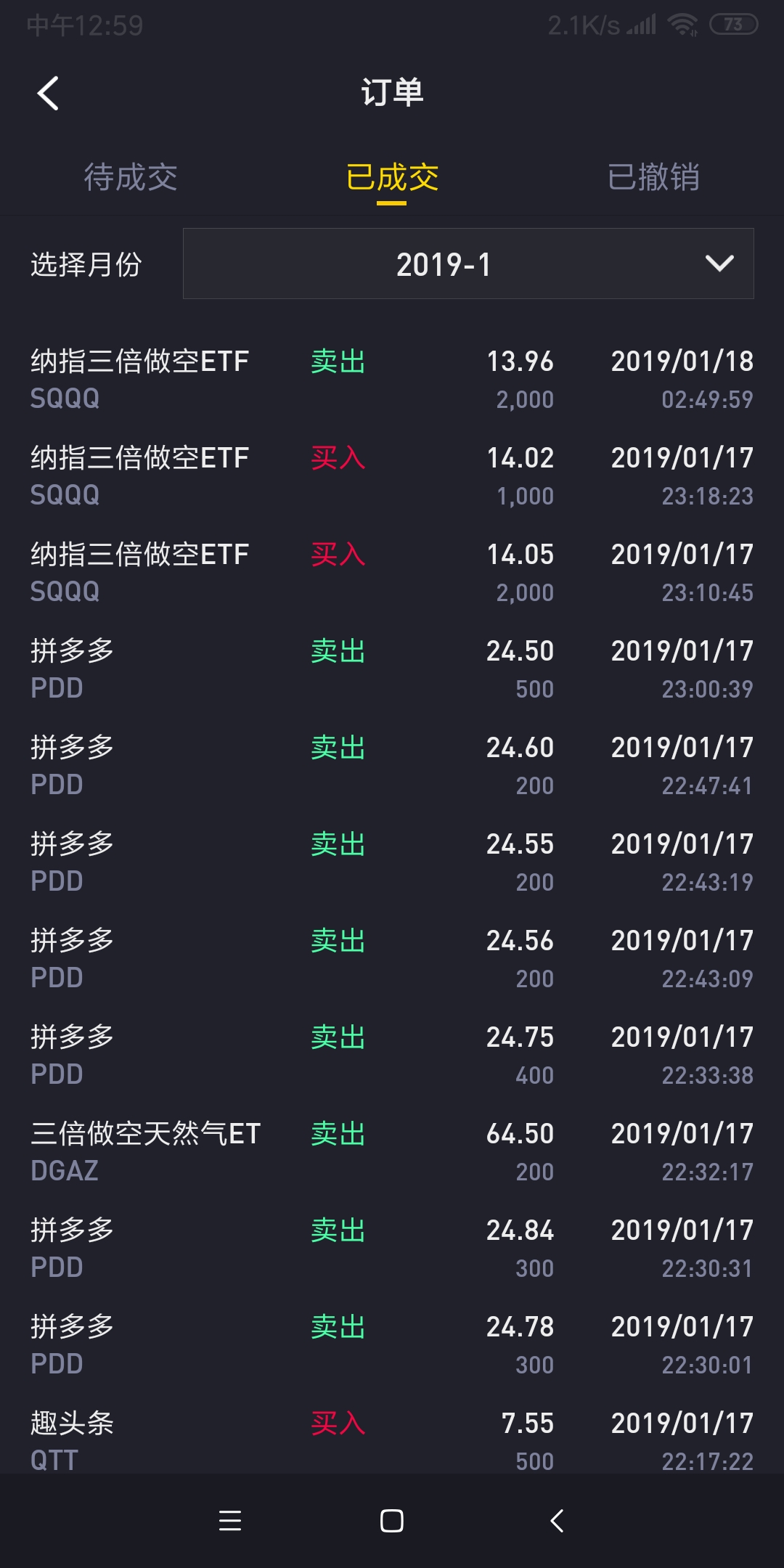Open the PDD sell order at 24.84

click(392, 1249)
